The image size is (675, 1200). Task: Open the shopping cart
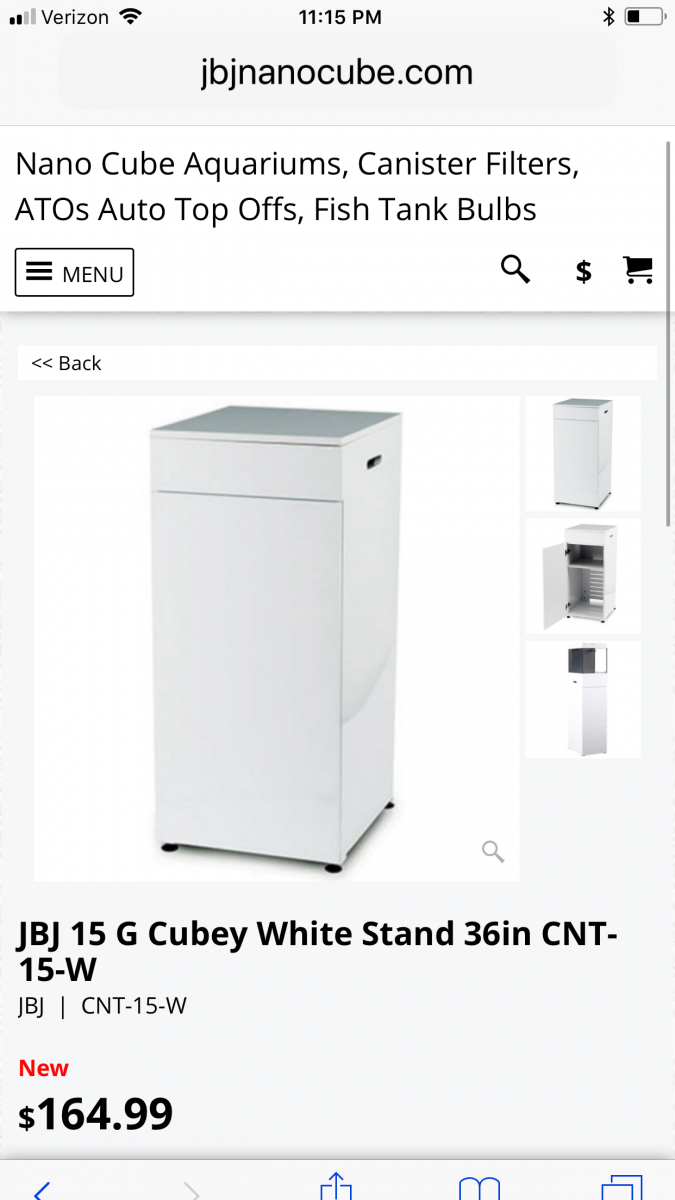638,269
